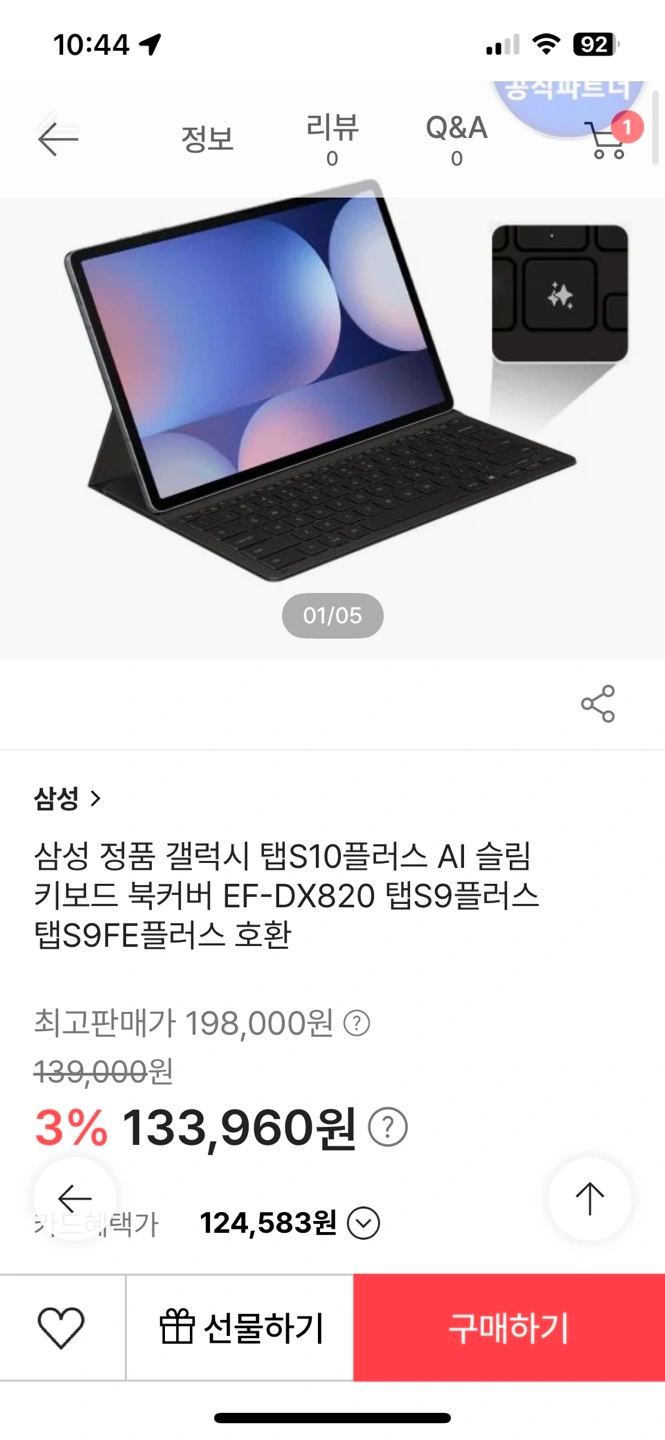Viewport: 665px width, 1440px height.
Task: Open the 삼성 brand page
Action: tap(67, 798)
